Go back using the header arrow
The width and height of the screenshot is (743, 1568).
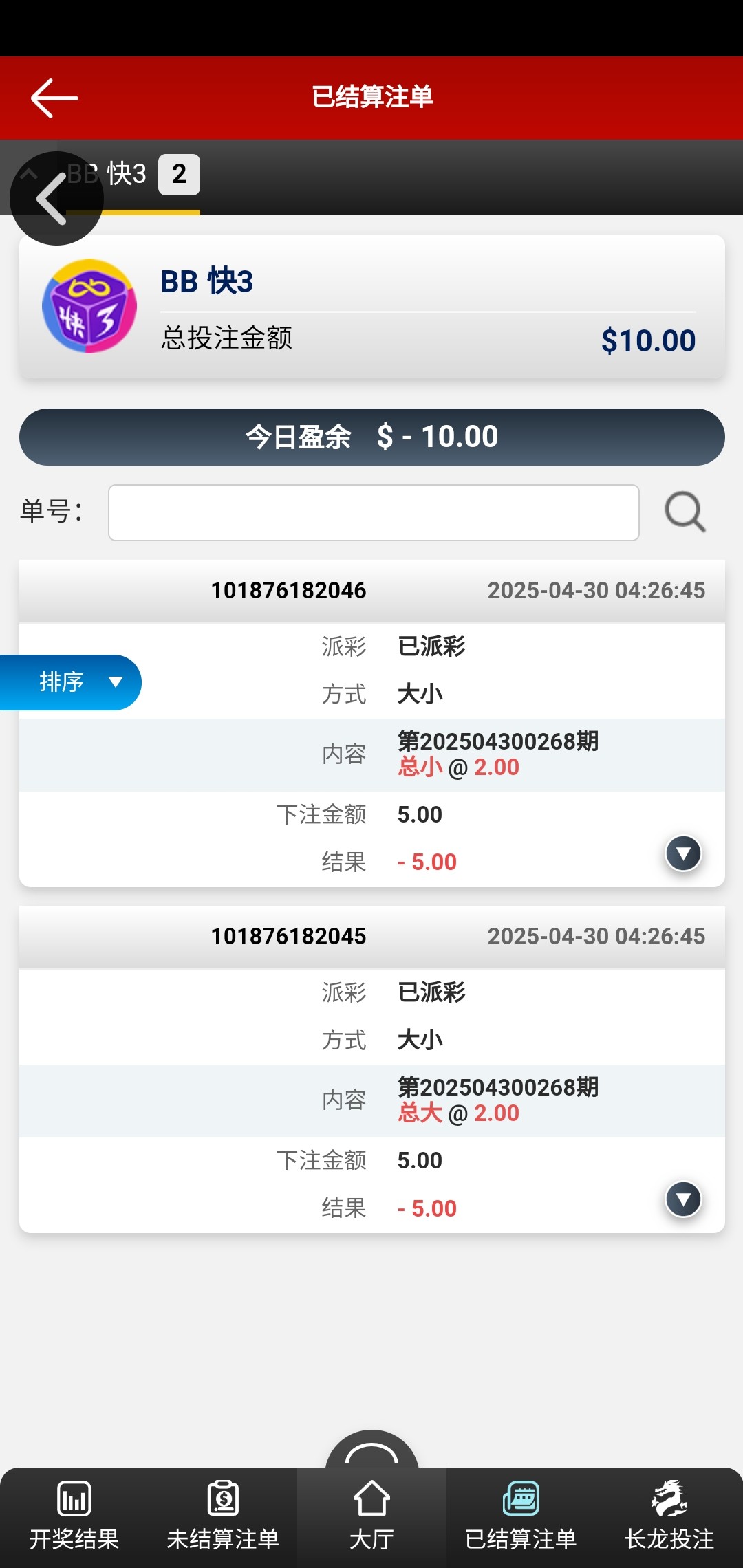54,98
